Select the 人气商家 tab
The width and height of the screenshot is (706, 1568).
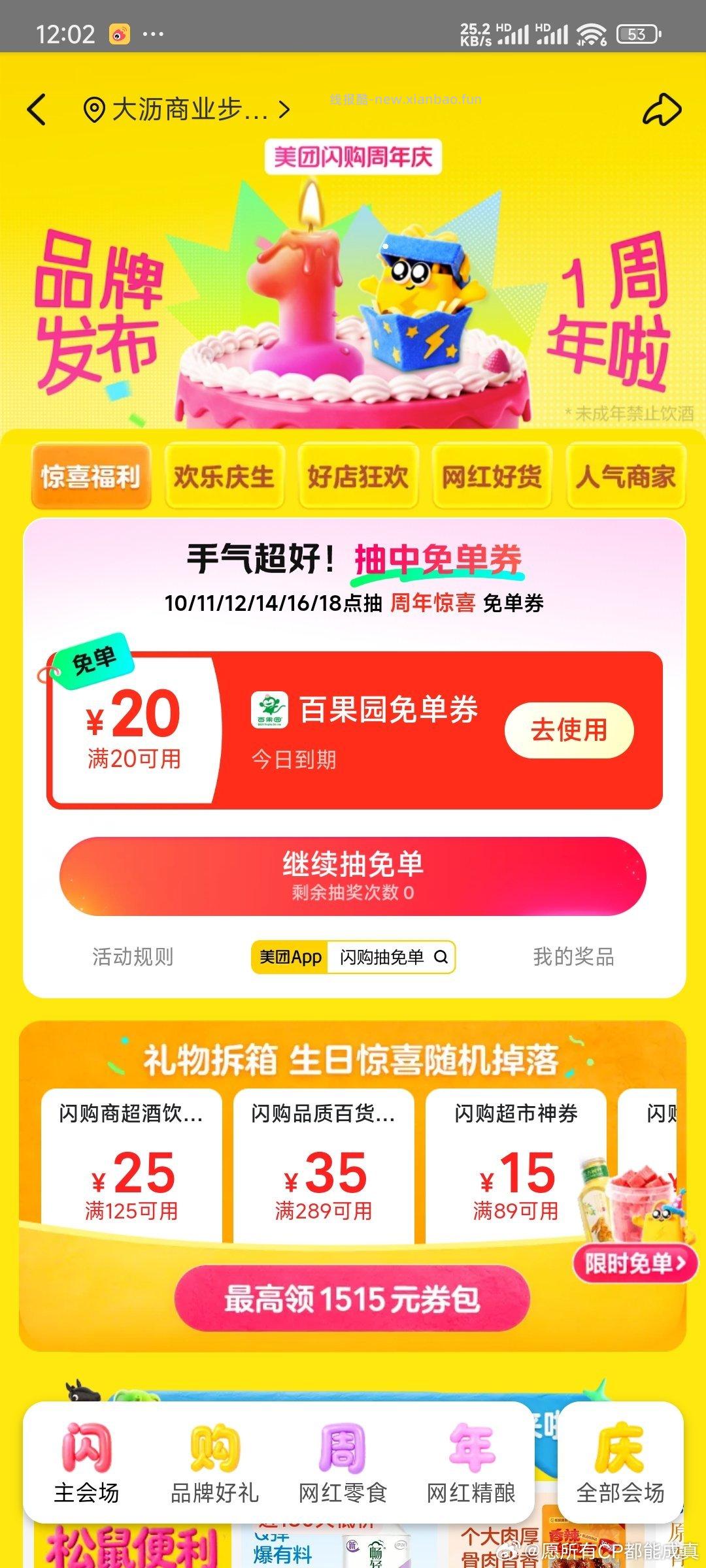[x=626, y=477]
